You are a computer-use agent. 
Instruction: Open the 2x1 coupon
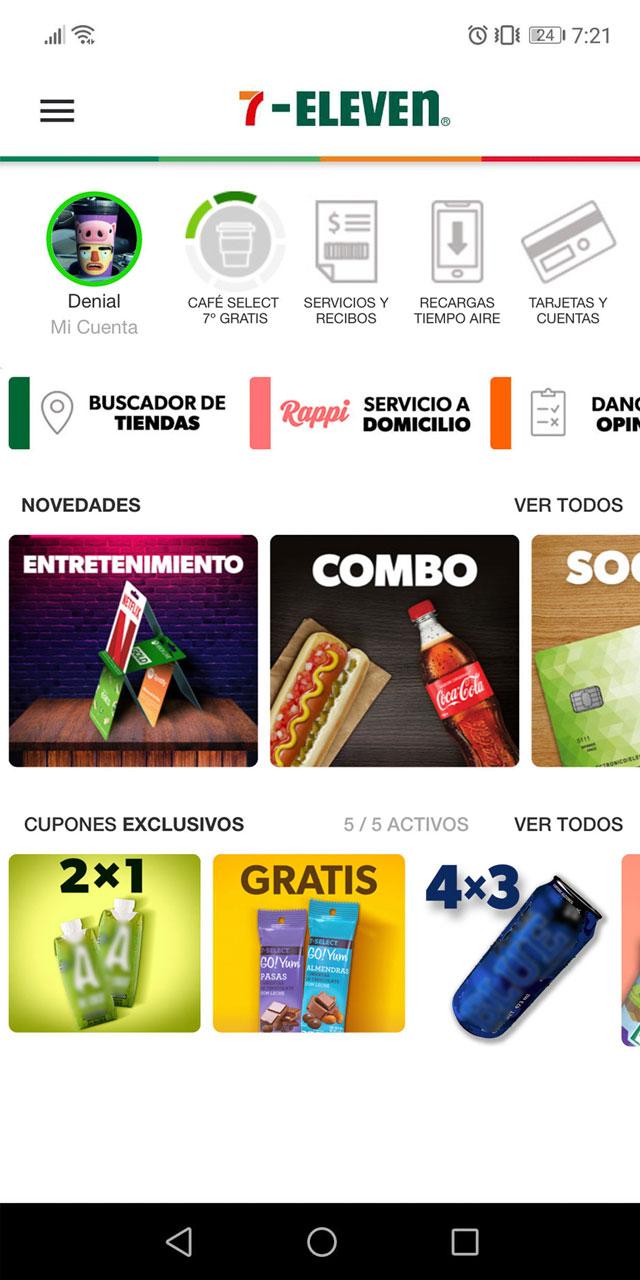(x=105, y=943)
